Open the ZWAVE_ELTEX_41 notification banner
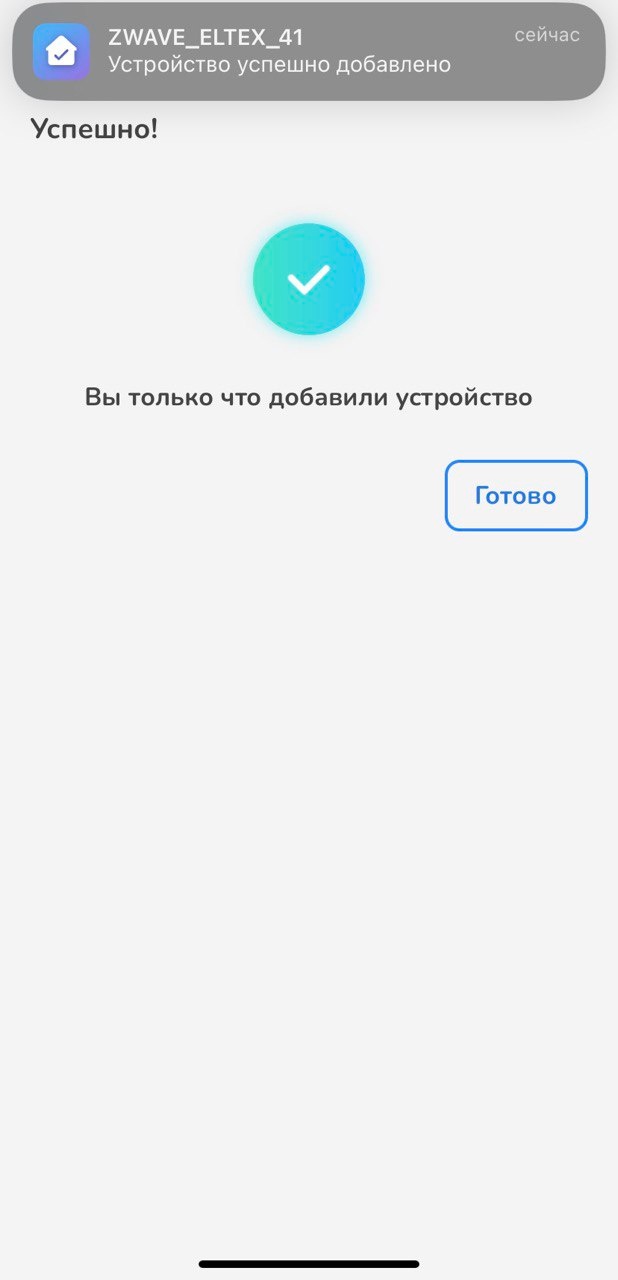Viewport: 618px width, 1280px height. (x=308, y=51)
